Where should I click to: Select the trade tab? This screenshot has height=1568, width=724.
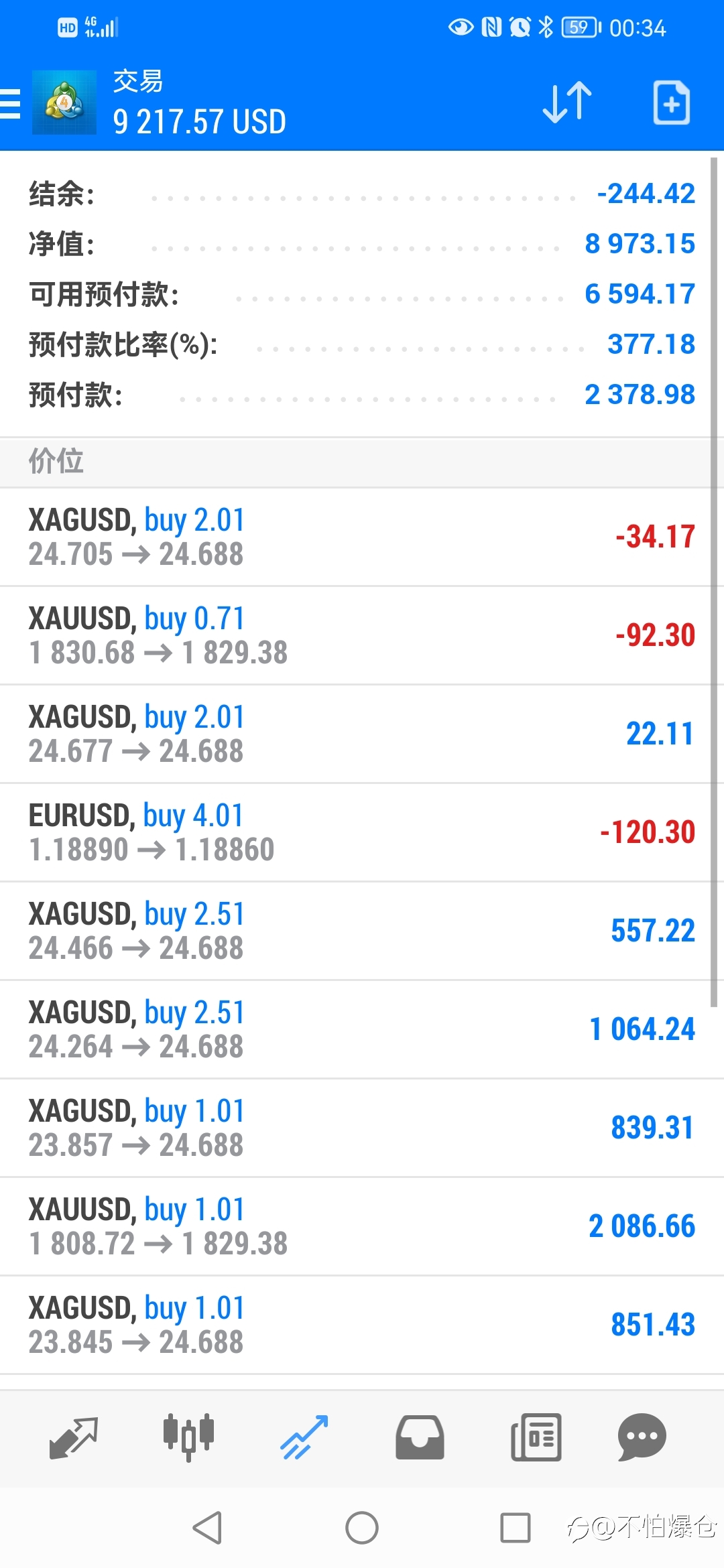click(x=304, y=1437)
